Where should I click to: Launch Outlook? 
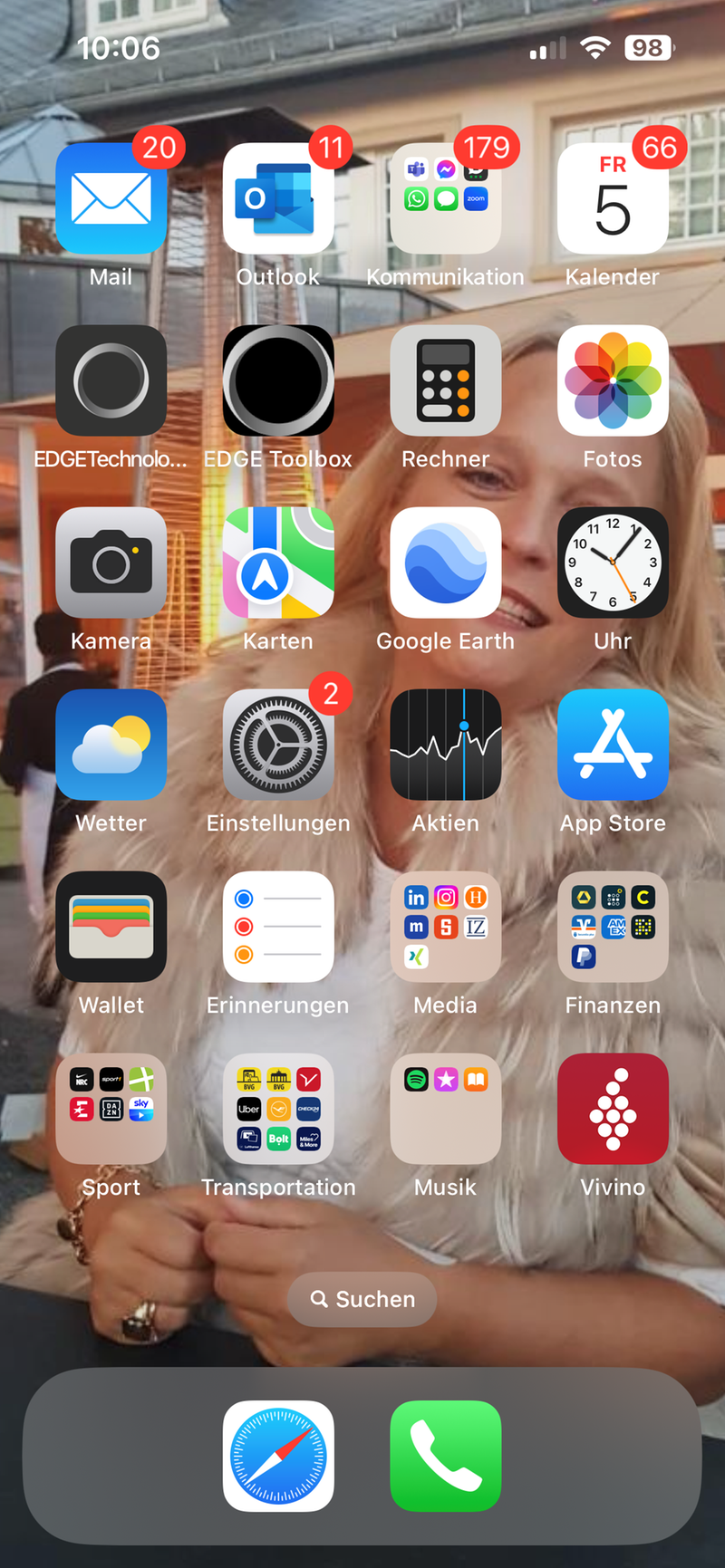click(278, 199)
